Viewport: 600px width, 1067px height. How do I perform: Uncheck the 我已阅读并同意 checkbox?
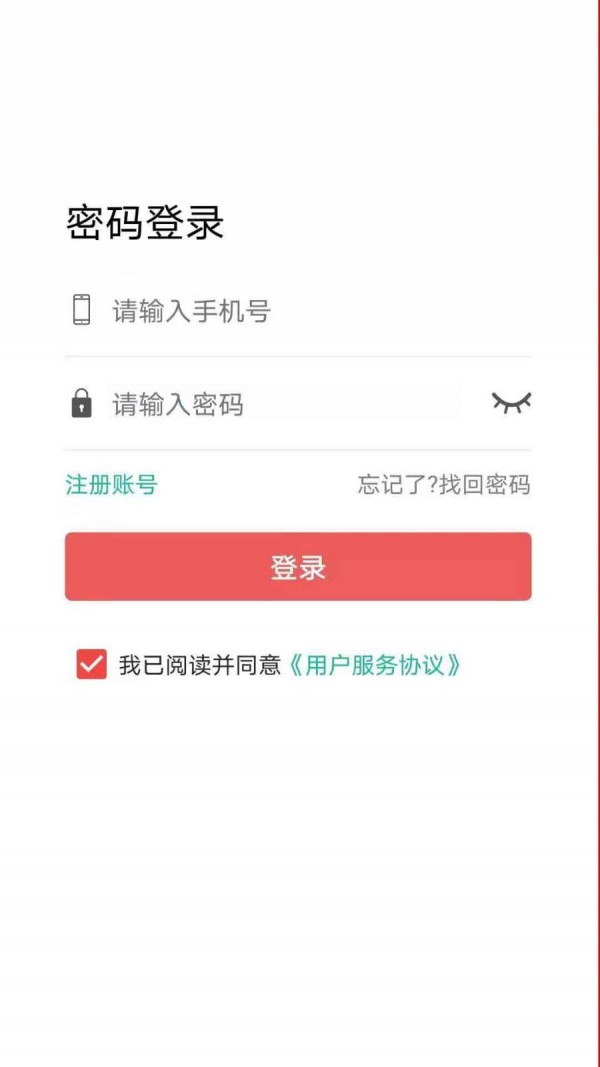[x=91, y=664]
